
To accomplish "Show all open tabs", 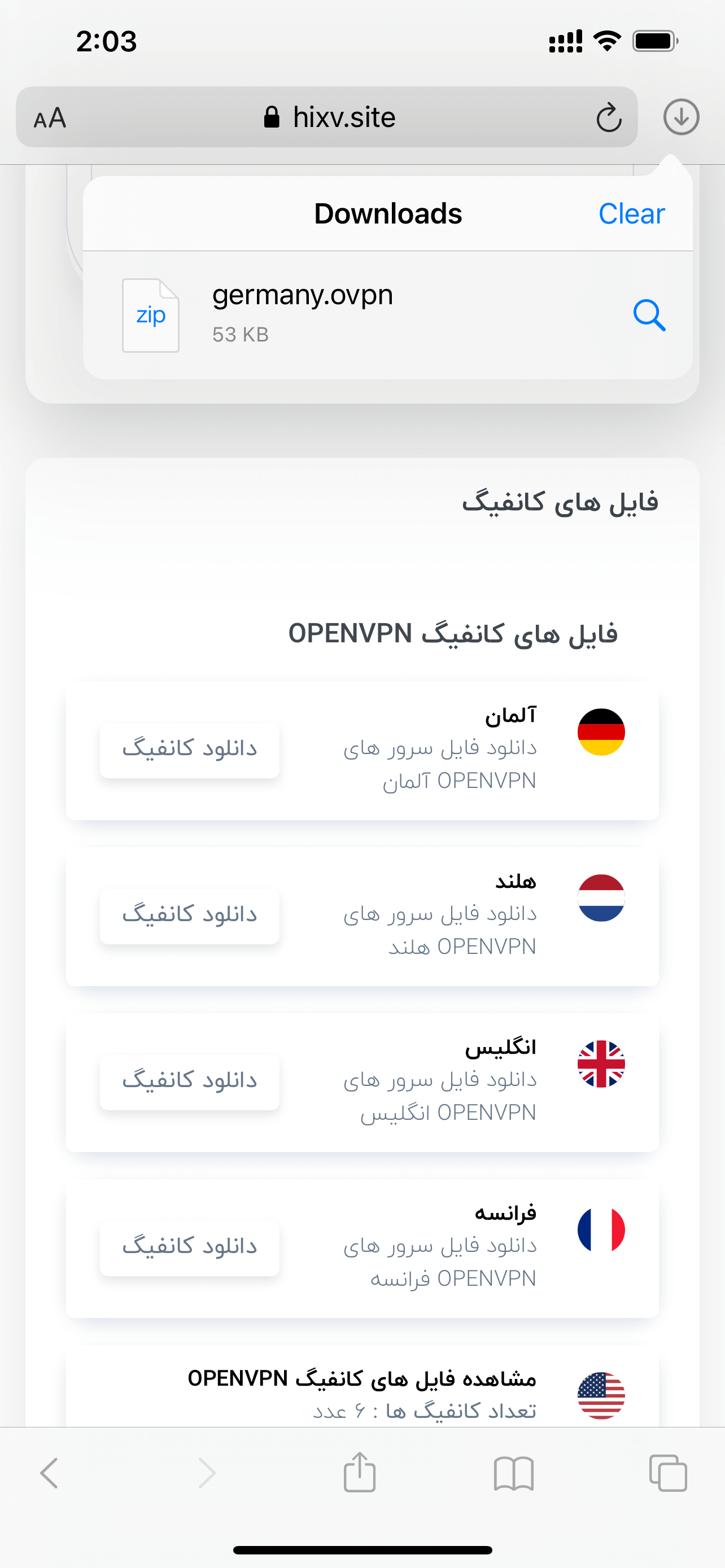I will click(x=668, y=1473).
